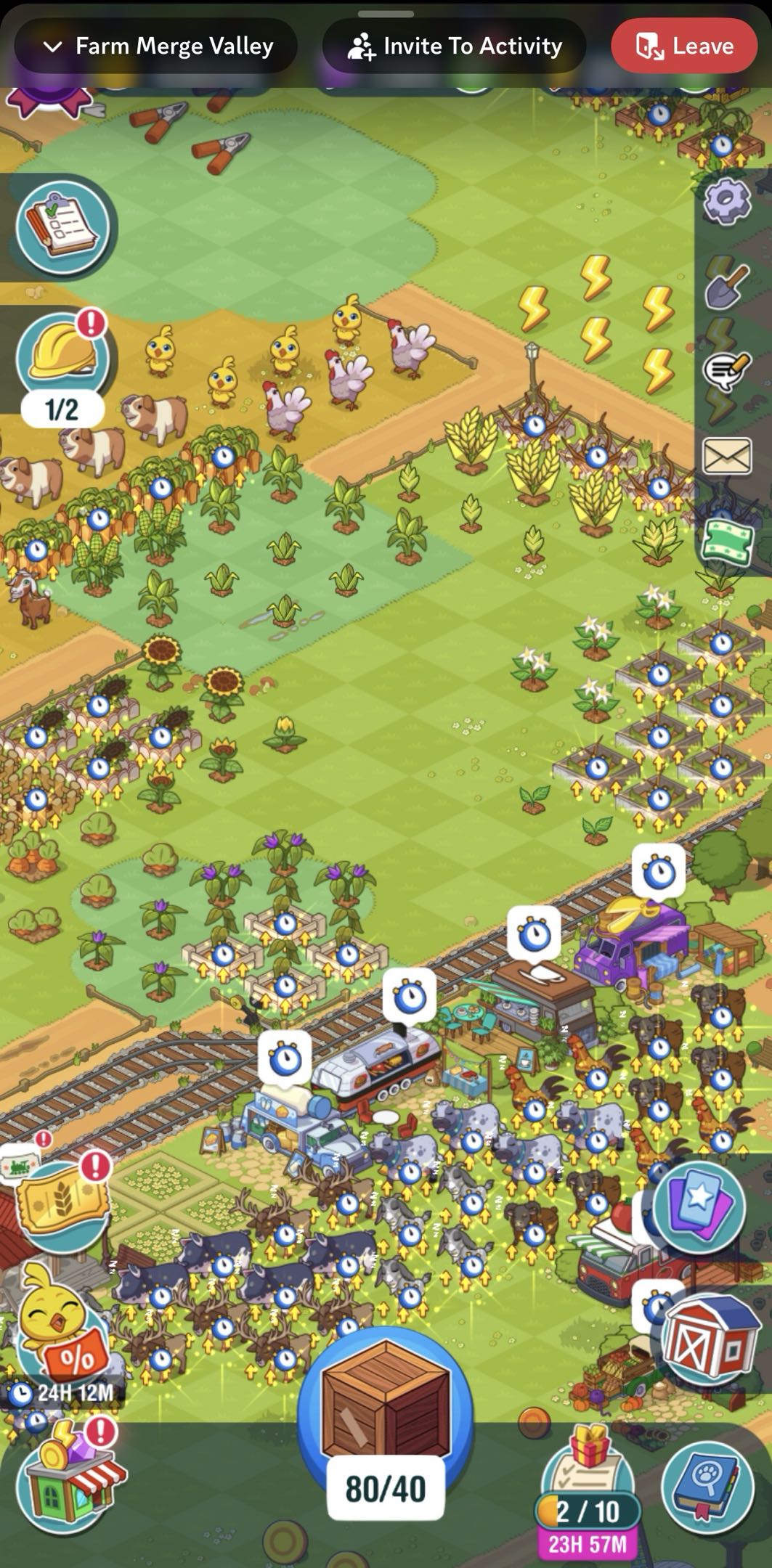Select the shovel tool
Viewport: 772px width, 1568px height.
727,285
